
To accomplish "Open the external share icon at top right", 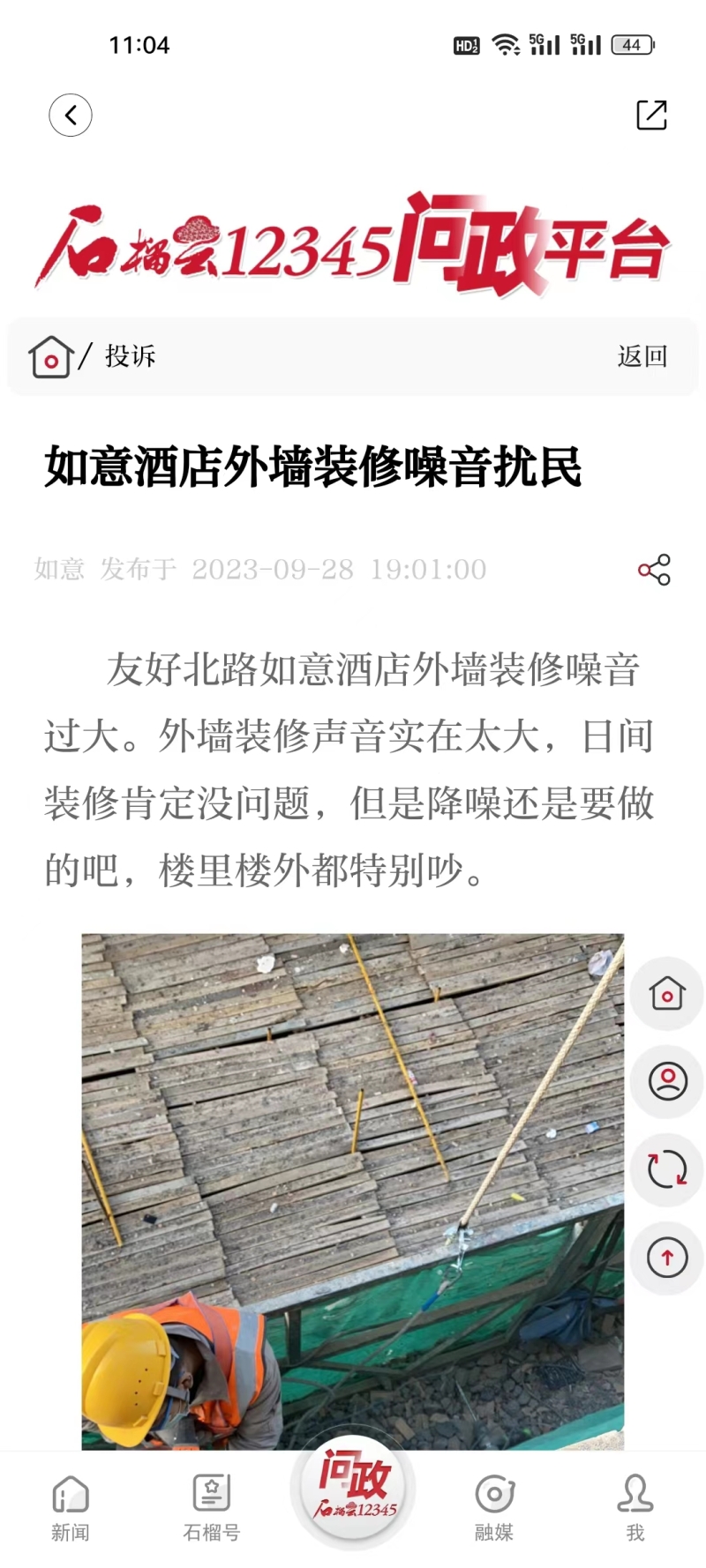I will (x=651, y=115).
